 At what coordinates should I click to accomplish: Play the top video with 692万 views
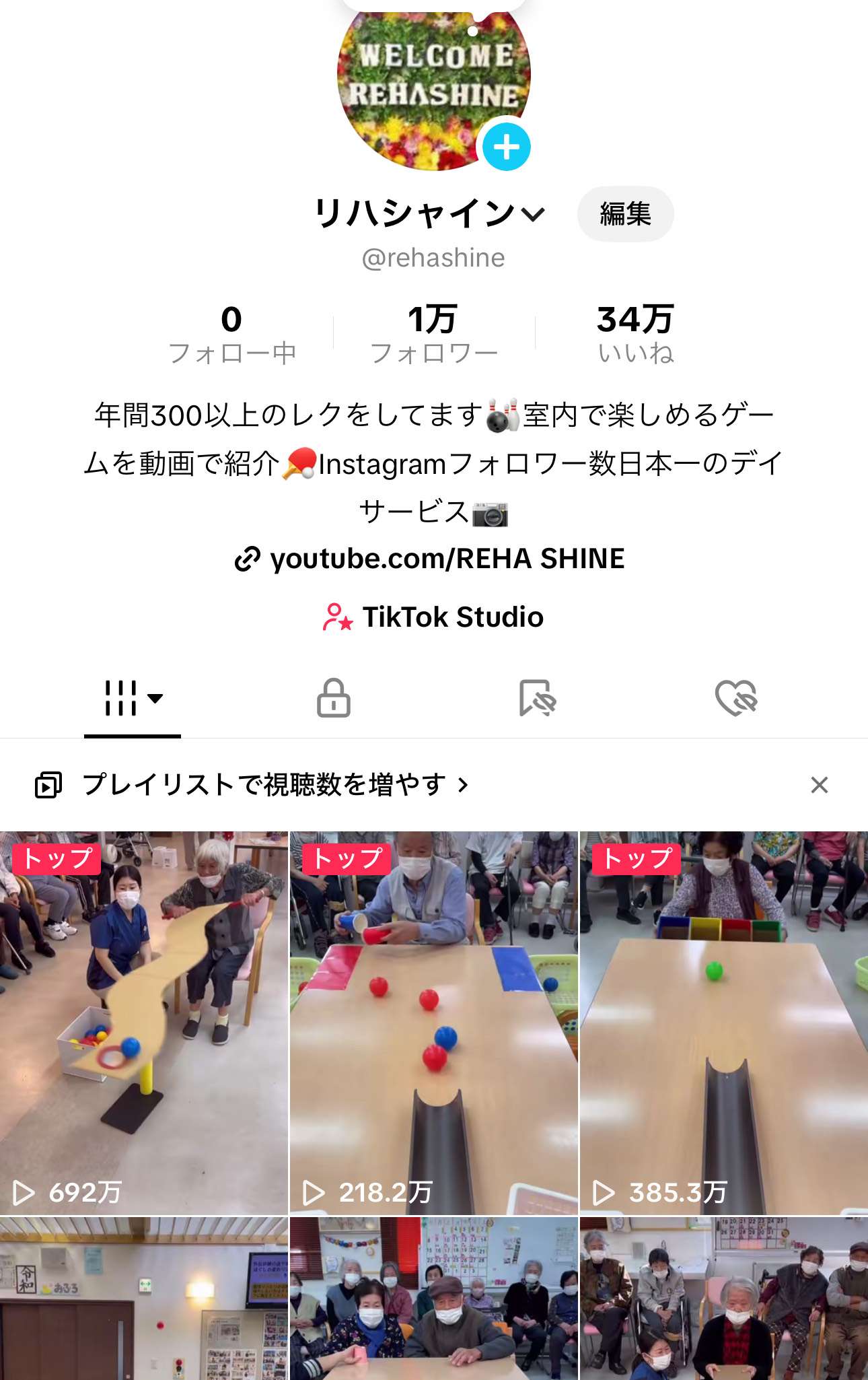click(x=144, y=1023)
